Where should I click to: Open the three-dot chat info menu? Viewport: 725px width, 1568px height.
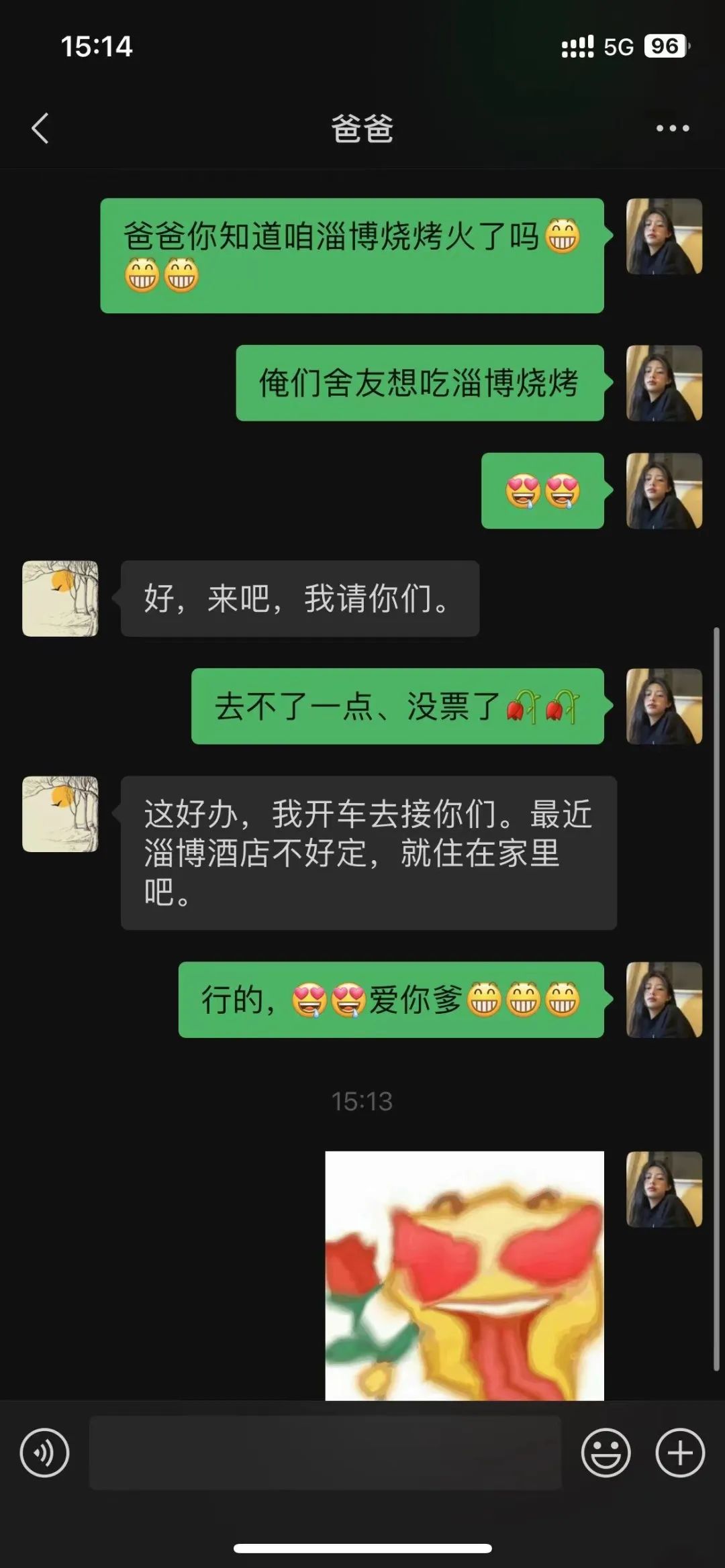coord(673,128)
